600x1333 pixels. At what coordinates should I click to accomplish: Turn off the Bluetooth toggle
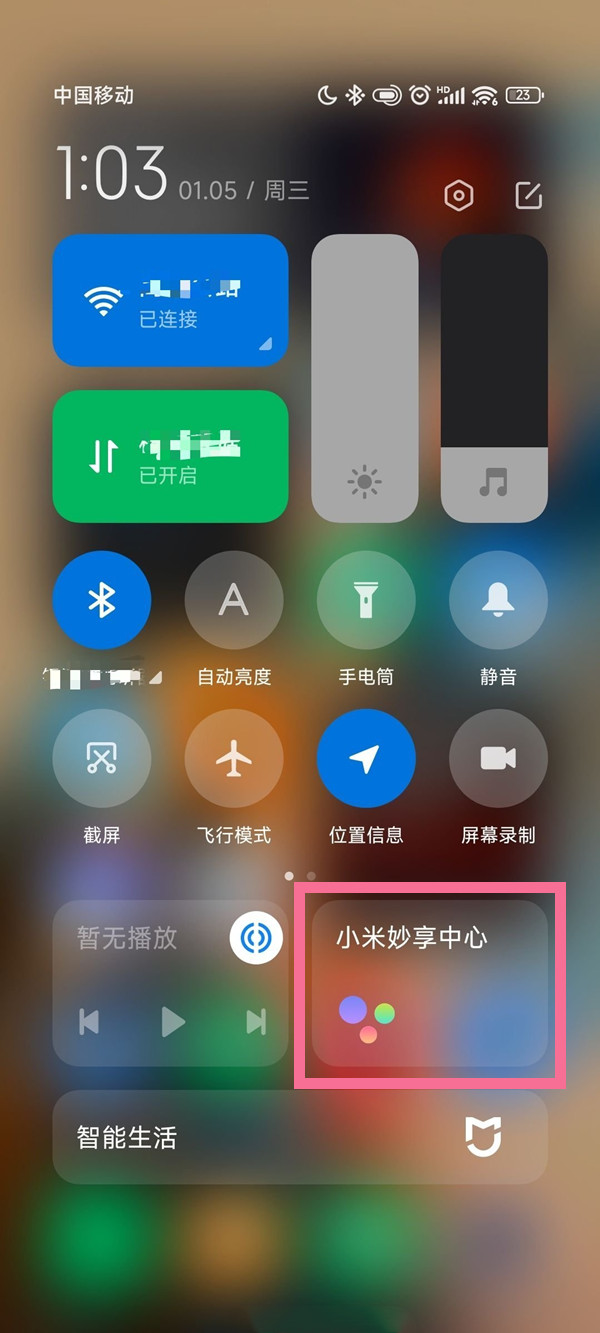tap(102, 600)
